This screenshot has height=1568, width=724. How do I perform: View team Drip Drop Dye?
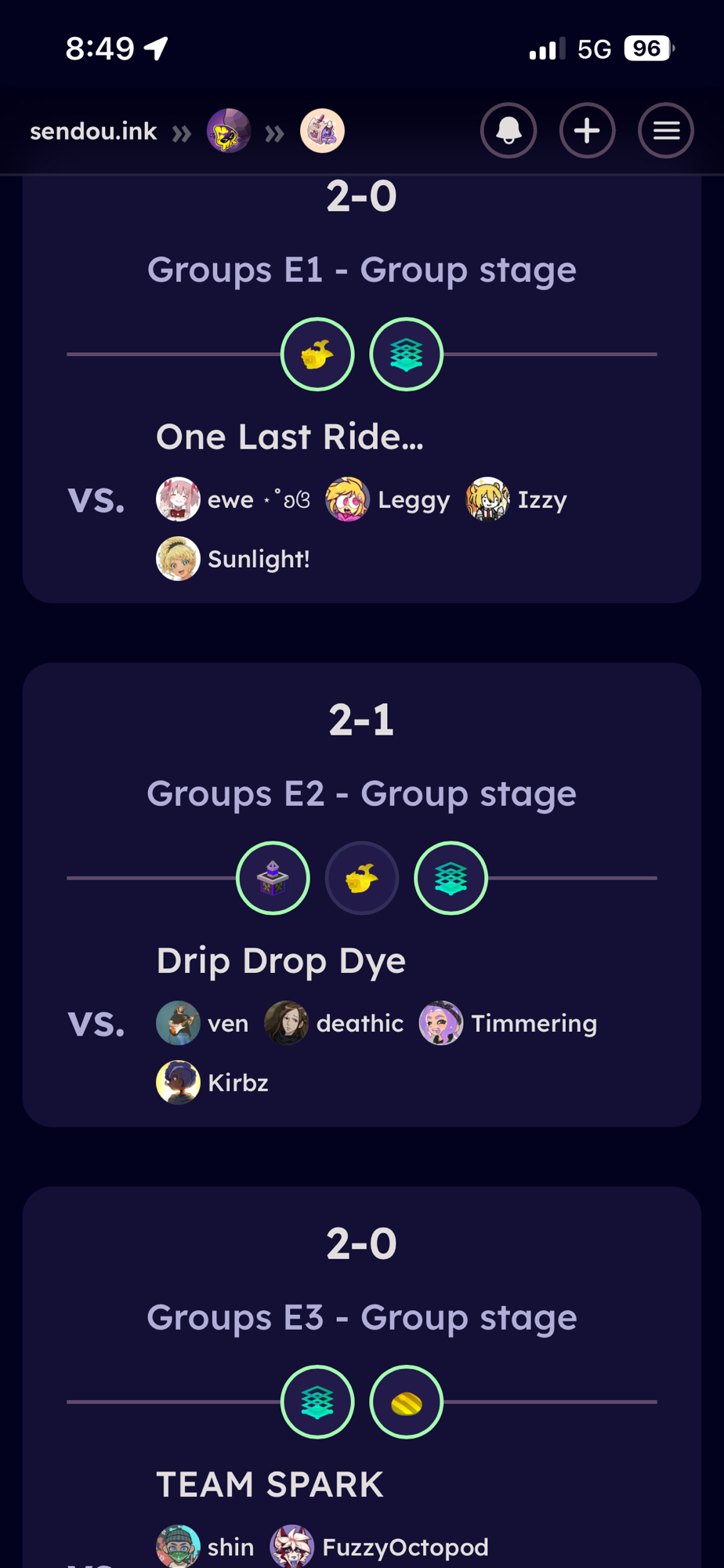click(281, 961)
